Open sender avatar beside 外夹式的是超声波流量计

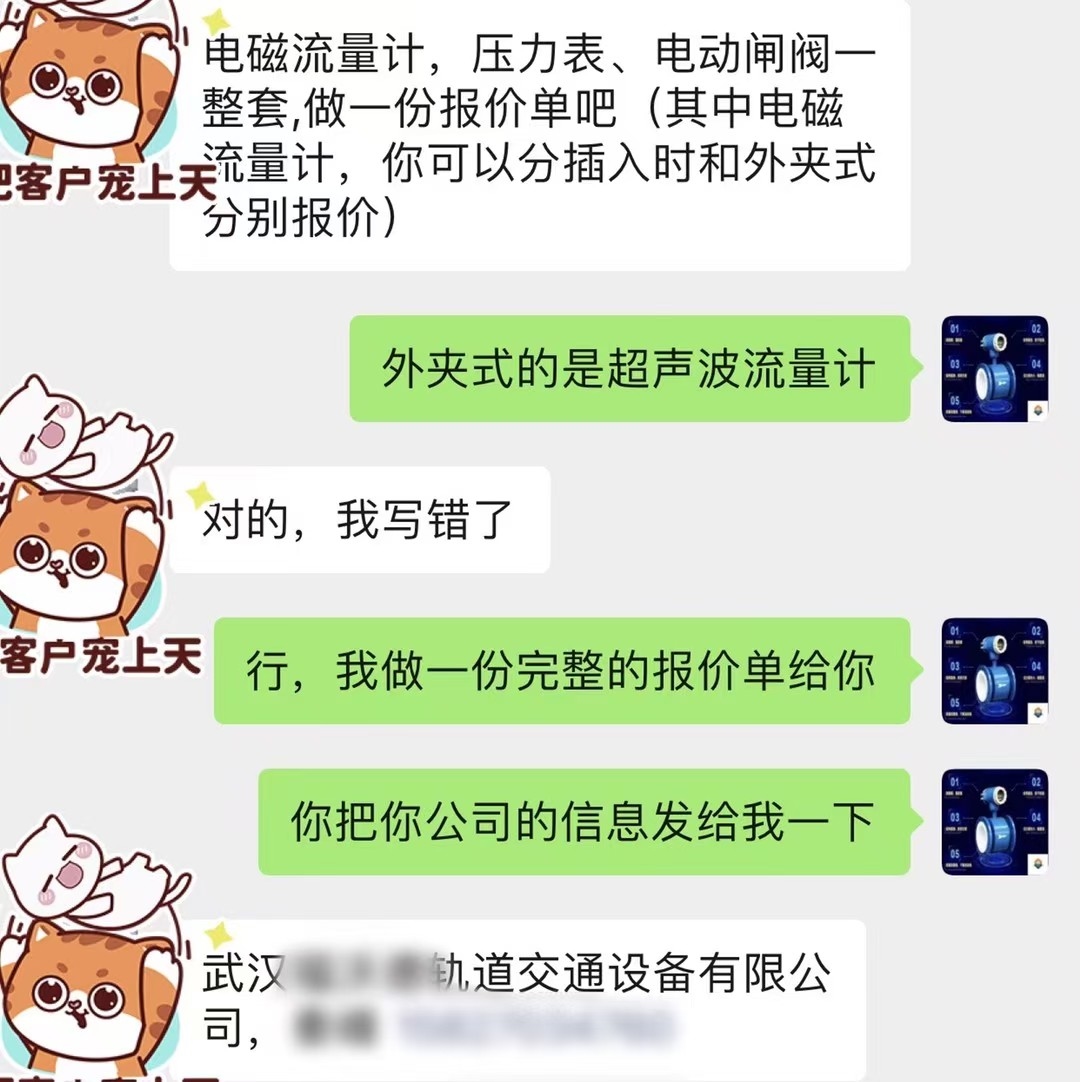click(x=995, y=369)
